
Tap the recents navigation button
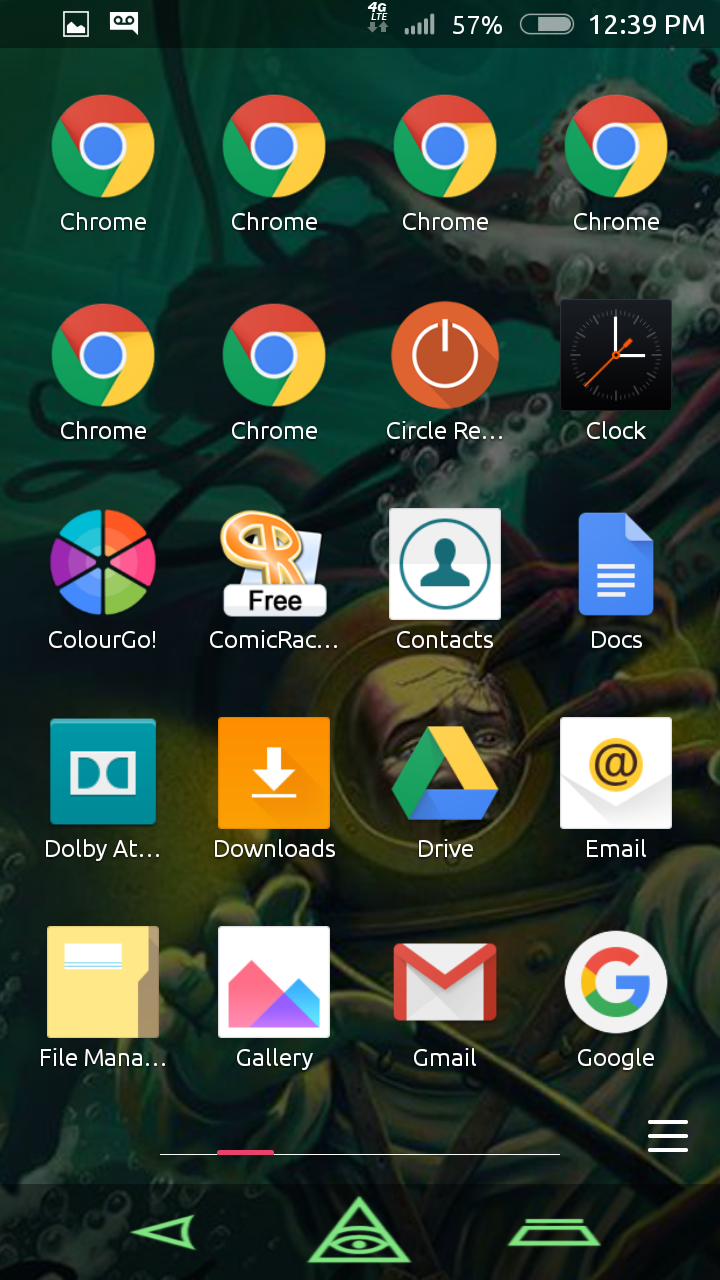tap(554, 1232)
